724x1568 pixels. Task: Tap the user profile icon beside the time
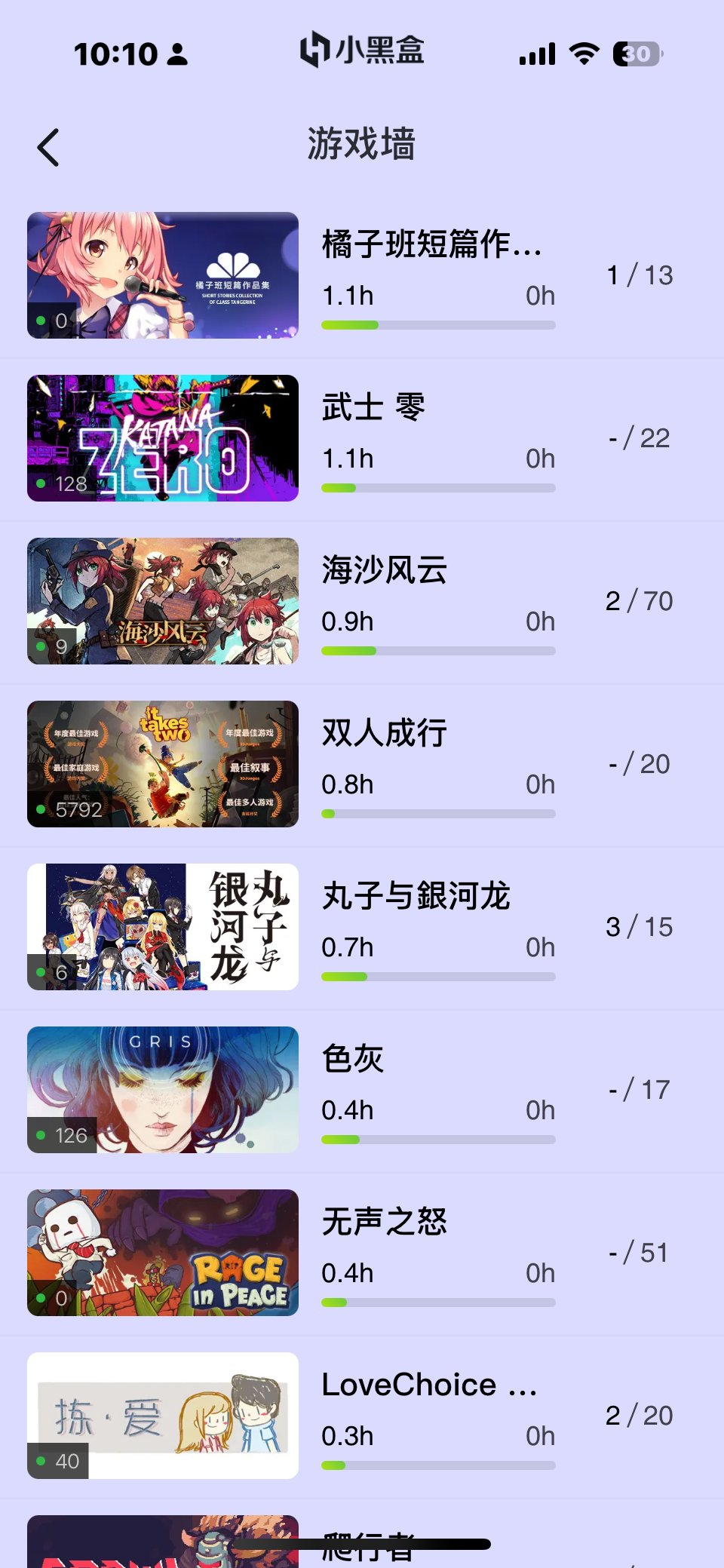176,54
